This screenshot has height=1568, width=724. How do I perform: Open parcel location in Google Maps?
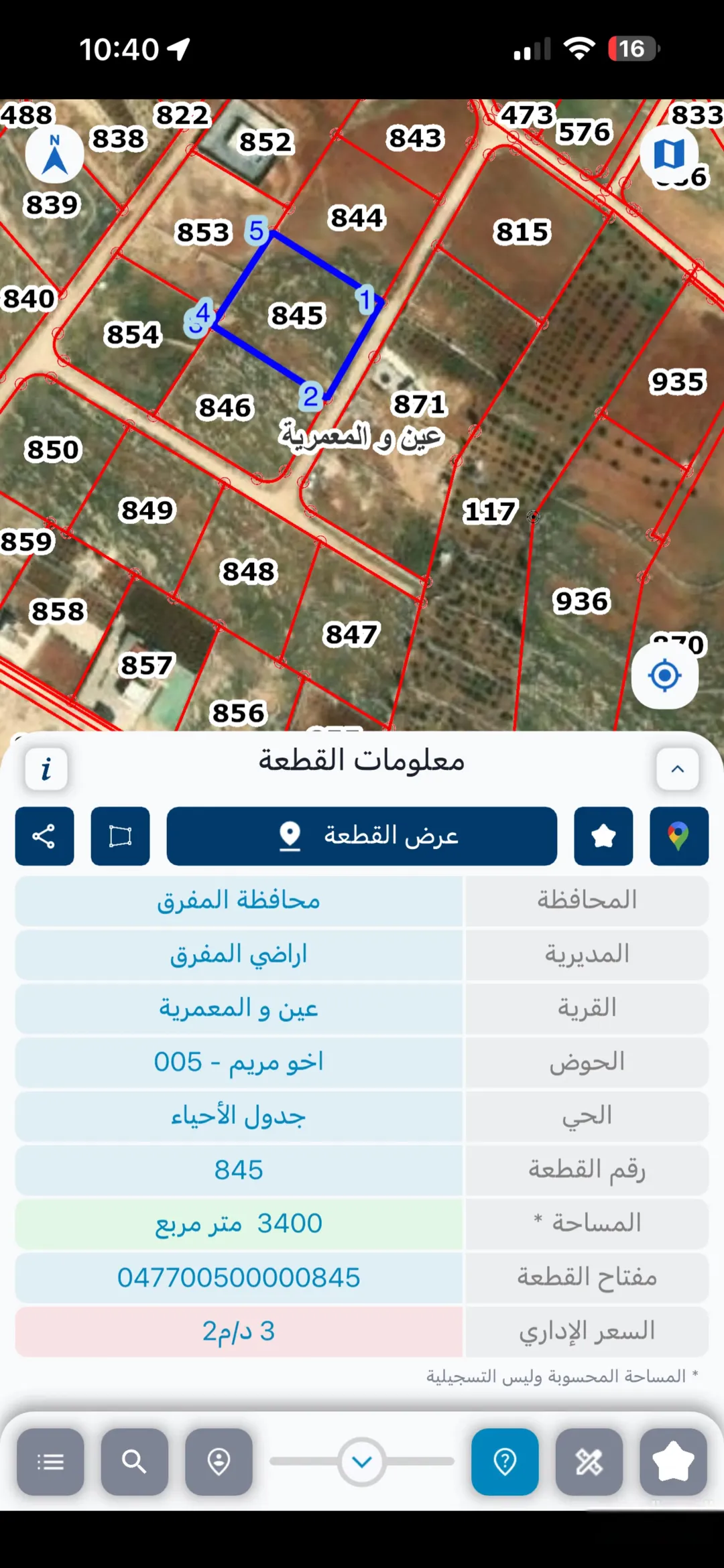pos(679,836)
